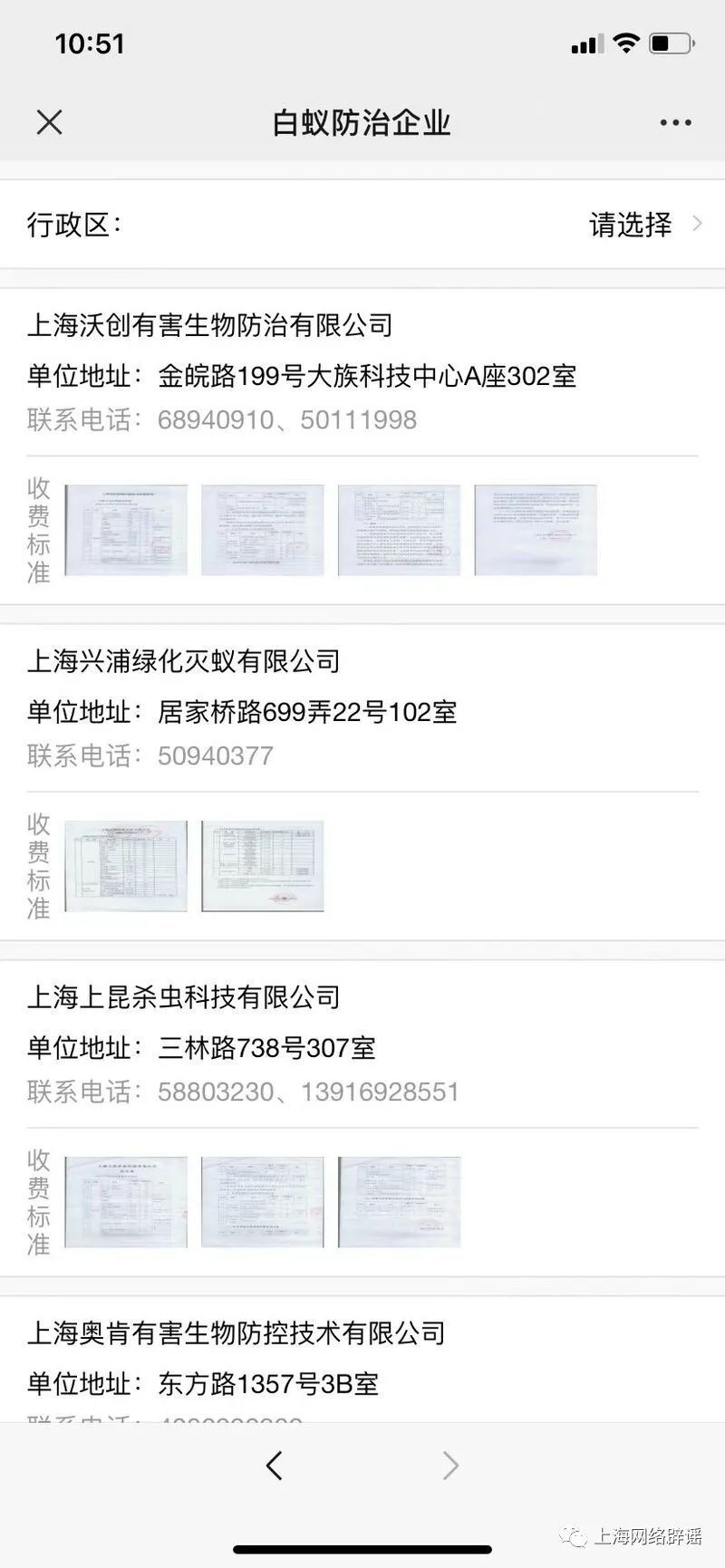Open 上海上昆杀虫 third fee standard image
Viewport: 725px width, 1568px height.
[399, 1202]
